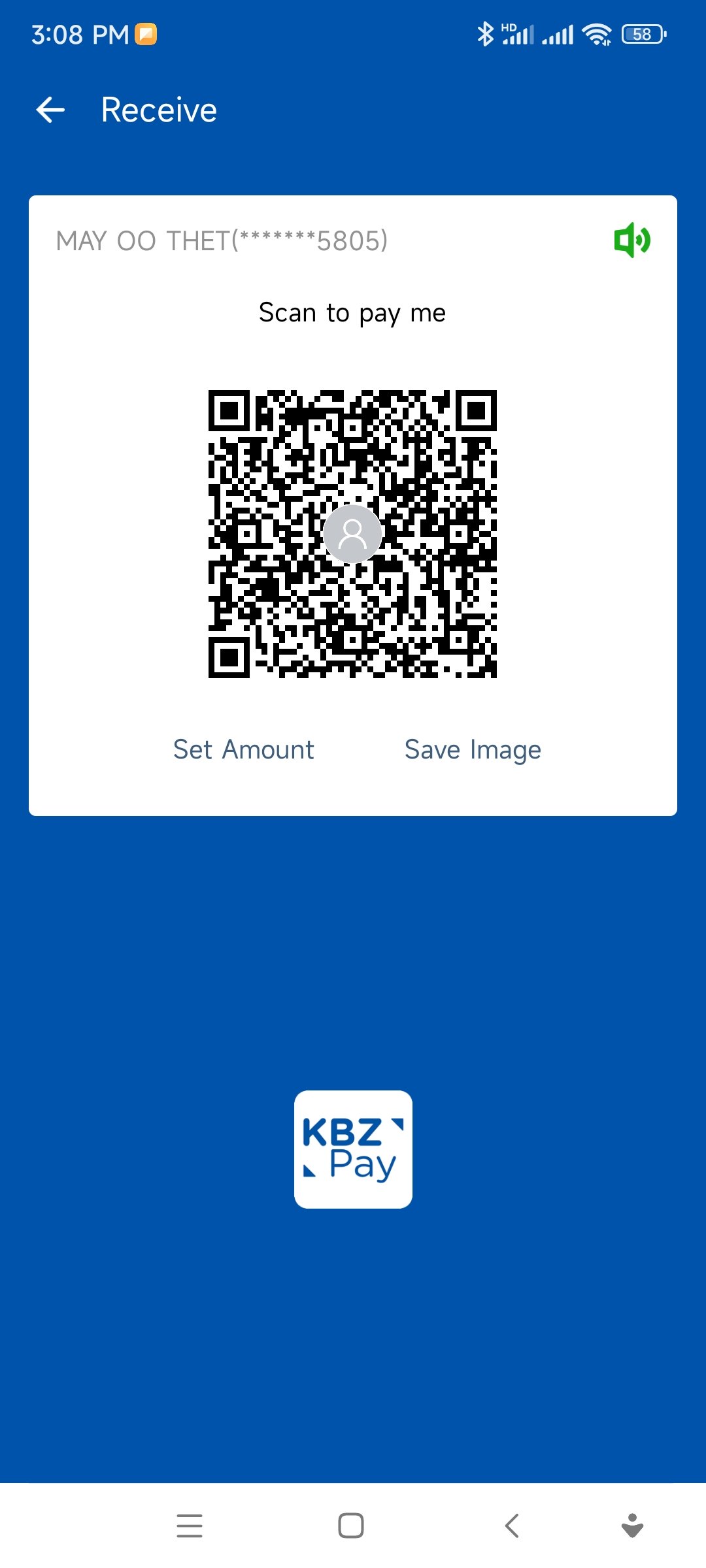The height and width of the screenshot is (1568, 706).
Task: Save the QR code image
Action: tap(473, 749)
